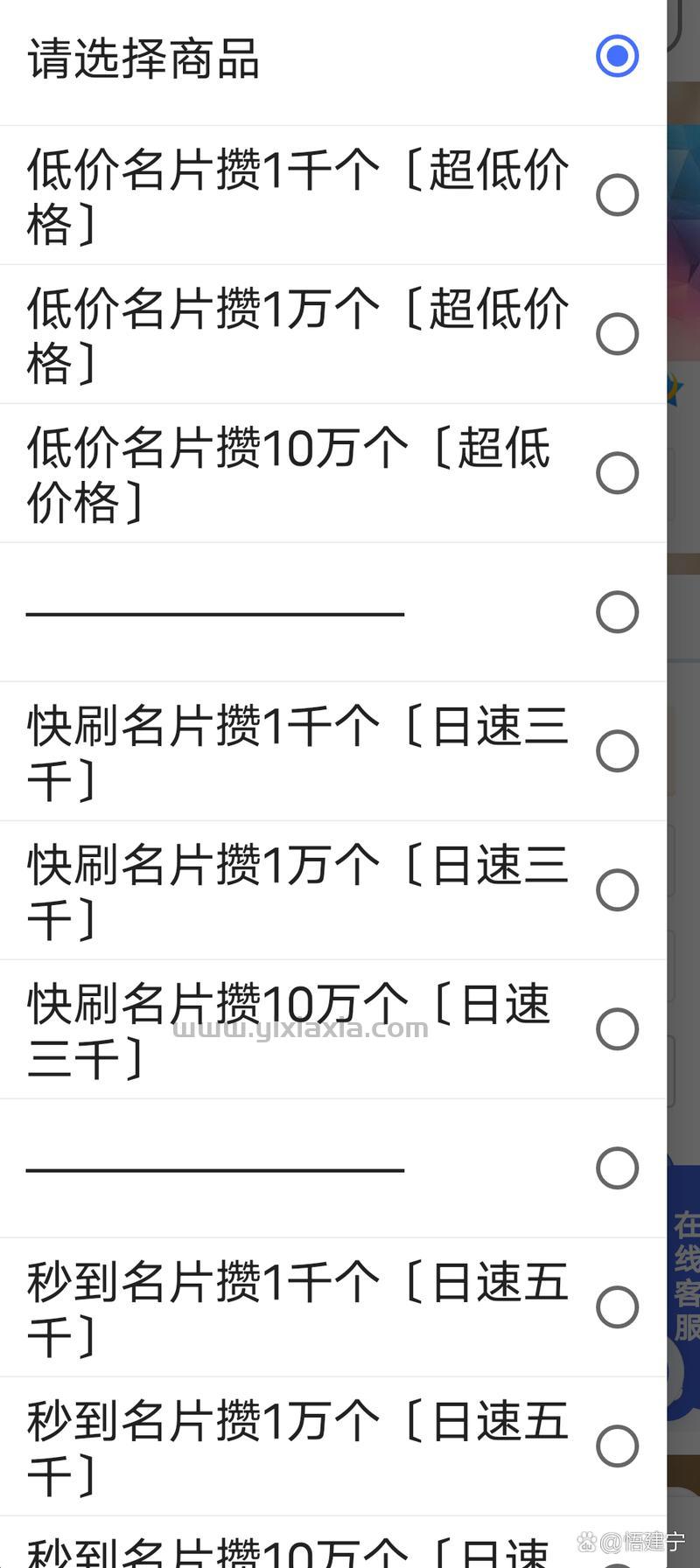
Task: Select the 低价名片攒10万个 option
Action: coord(618,472)
